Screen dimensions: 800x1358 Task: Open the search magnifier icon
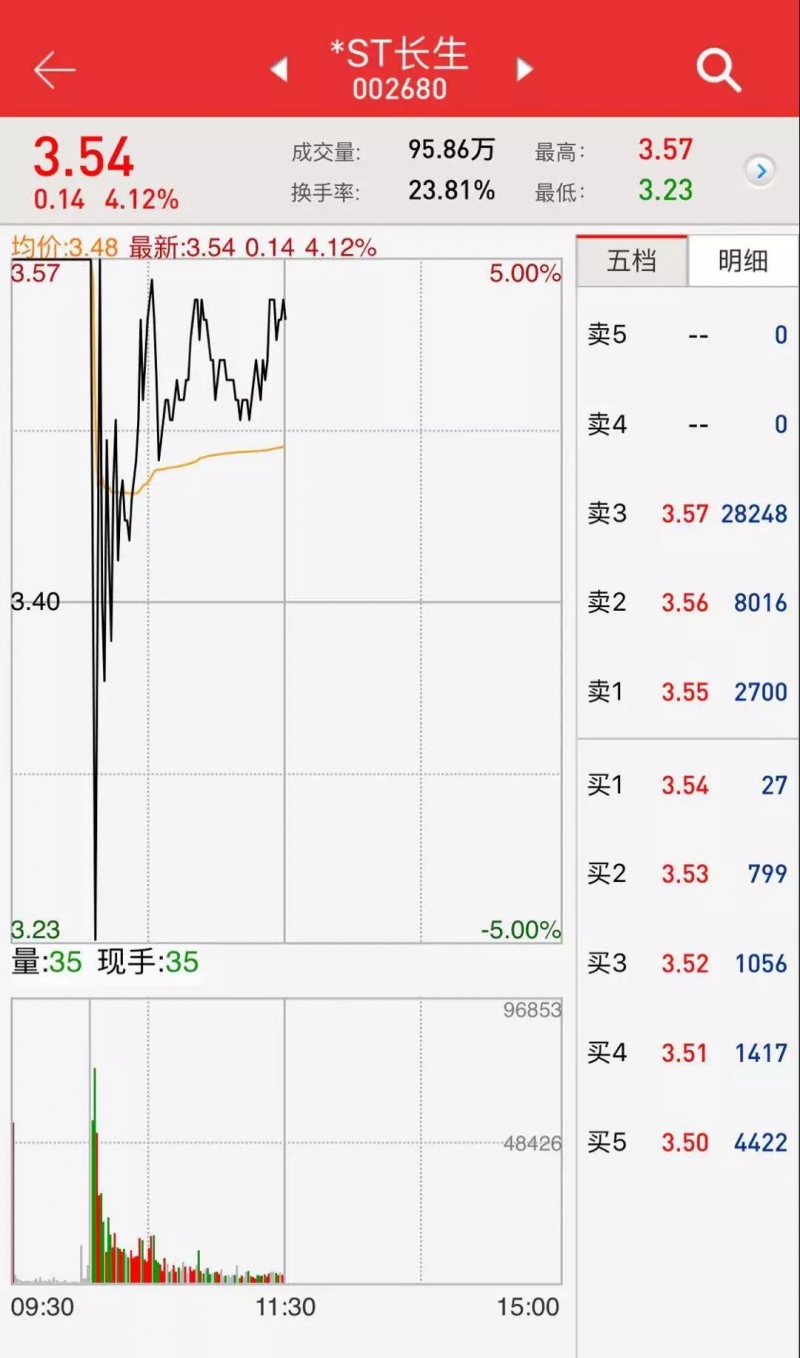pyautogui.click(x=718, y=70)
